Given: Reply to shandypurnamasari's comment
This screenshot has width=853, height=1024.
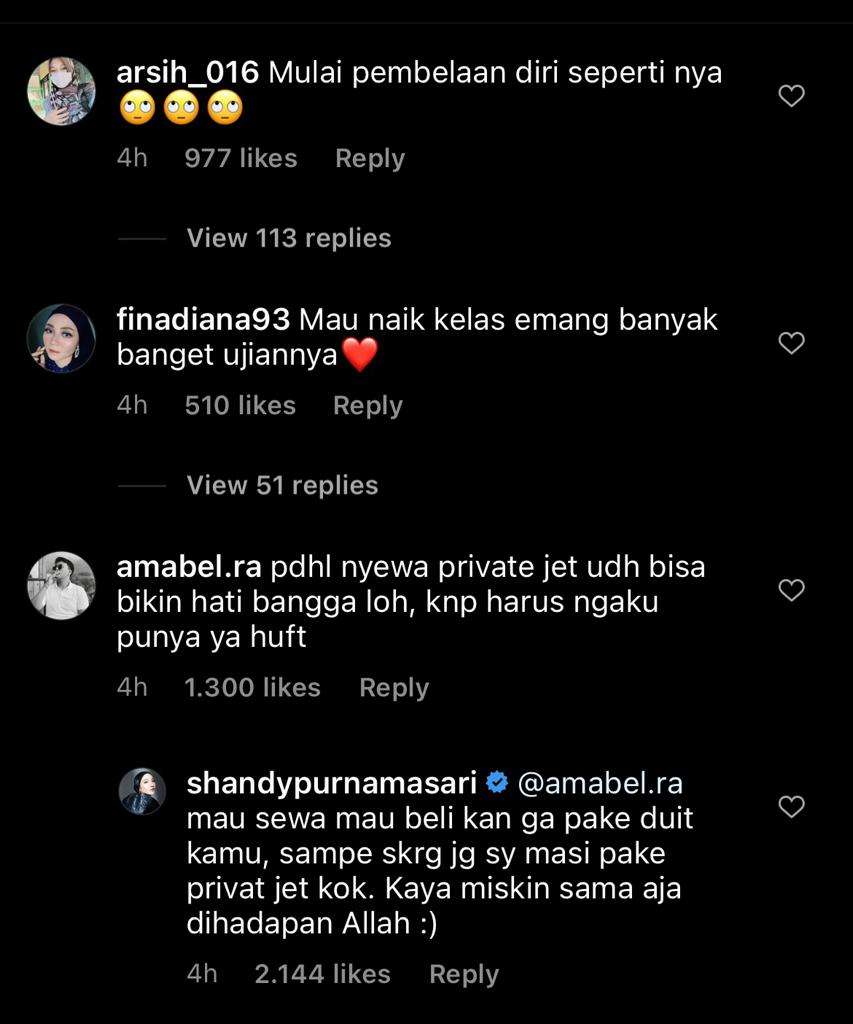Looking at the screenshot, I should tap(463, 974).
